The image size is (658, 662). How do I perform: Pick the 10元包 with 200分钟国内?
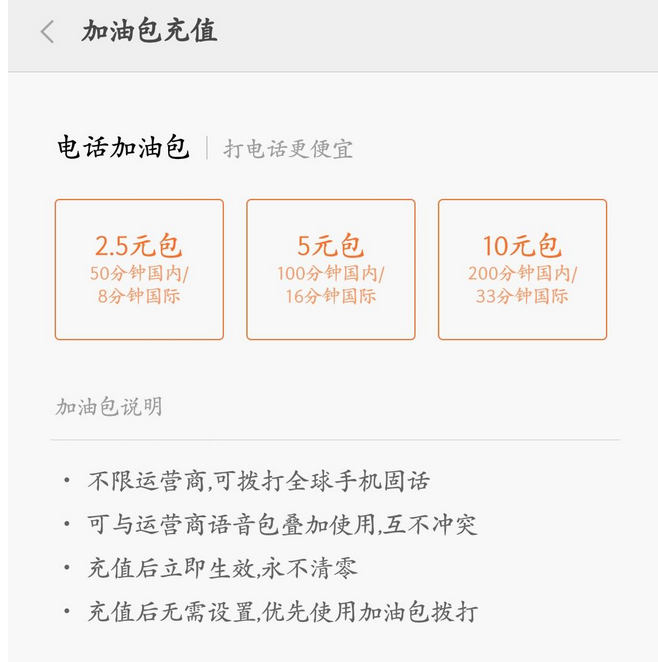pyautogui.click(x=522, y=269)
